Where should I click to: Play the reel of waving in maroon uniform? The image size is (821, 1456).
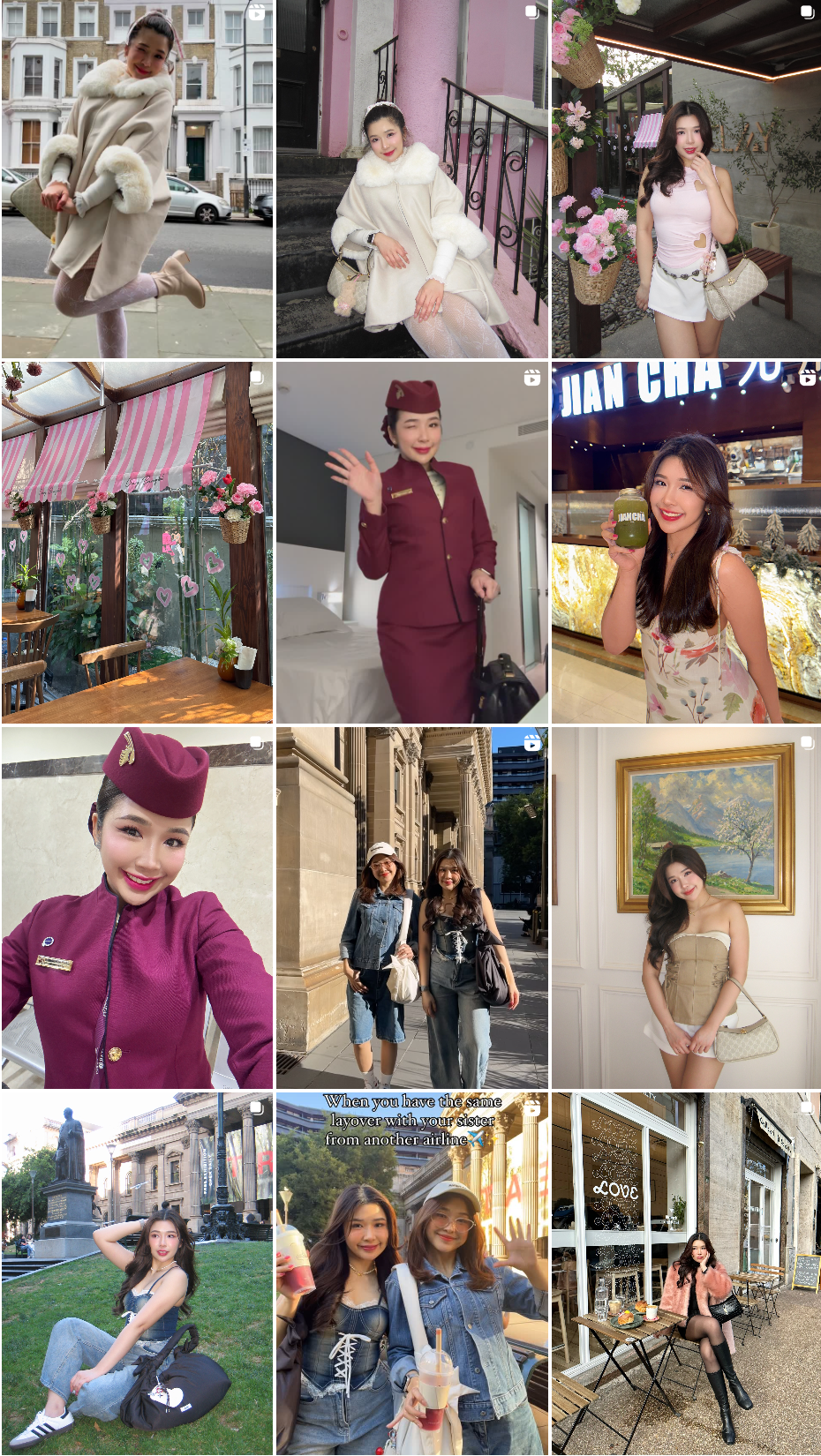tap(411, 543)
